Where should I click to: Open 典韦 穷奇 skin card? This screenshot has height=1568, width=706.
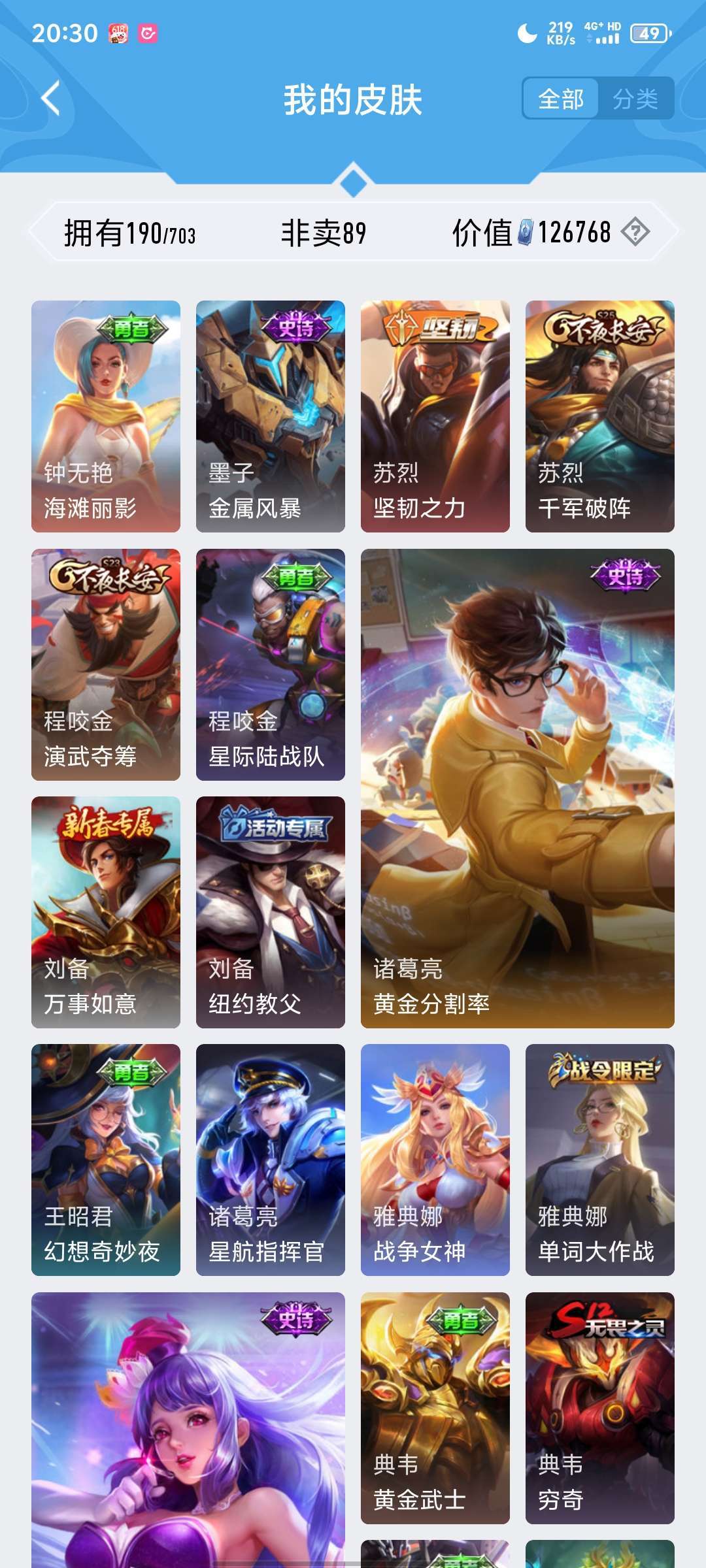(x=600, y=1408)
